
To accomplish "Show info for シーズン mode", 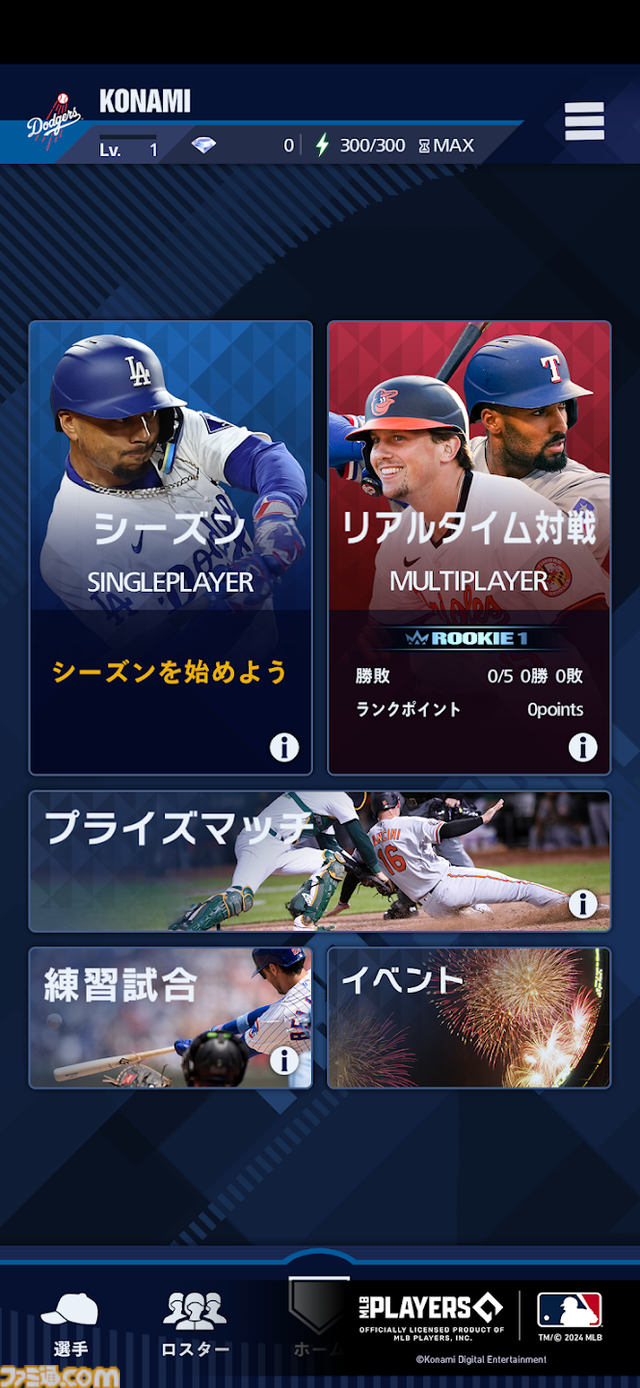I will 284,747.
